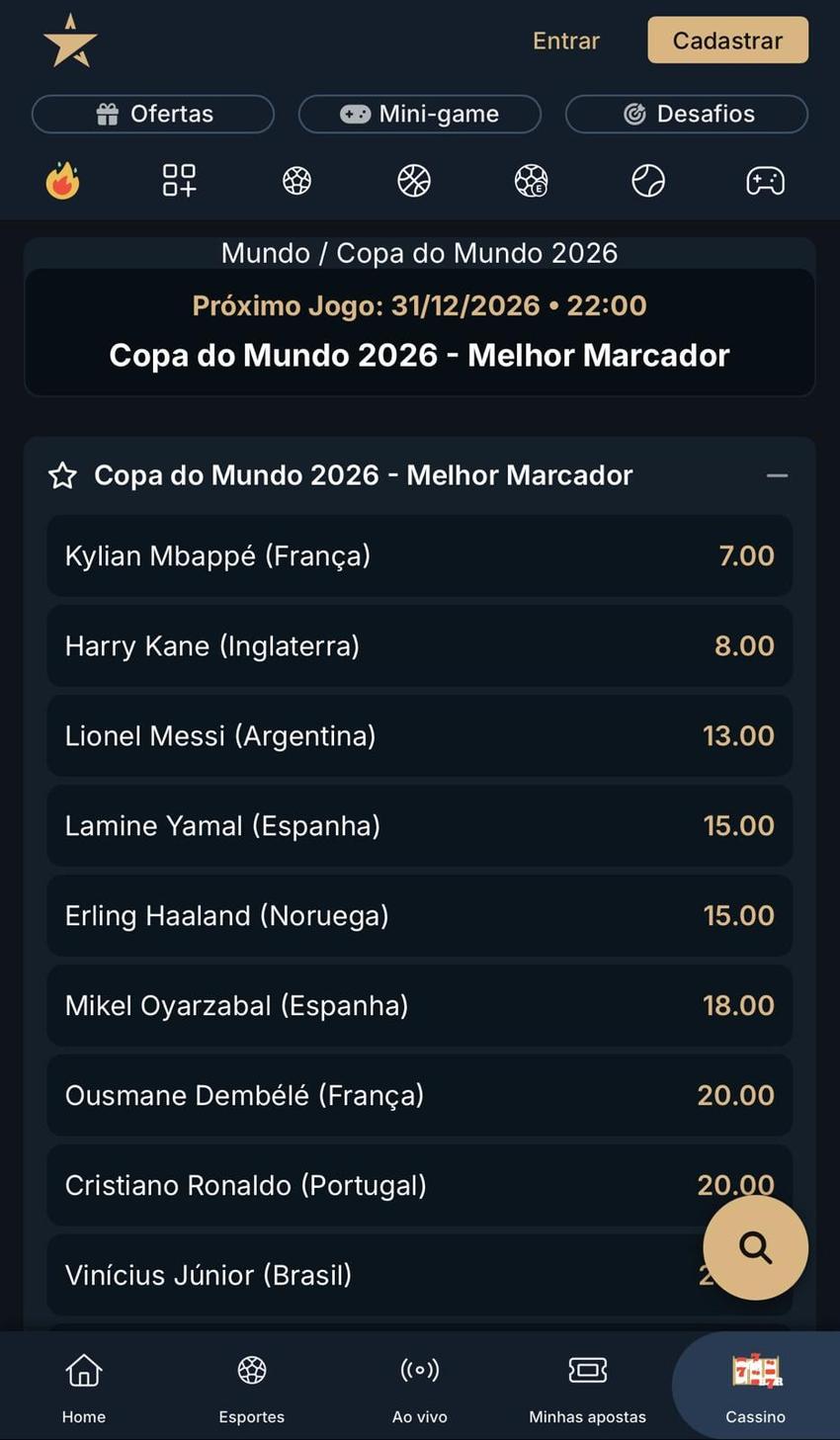
Task: Select the Lionel Messi 13.00 odds box
Action: pyautogui.click(x=419, y=735)
